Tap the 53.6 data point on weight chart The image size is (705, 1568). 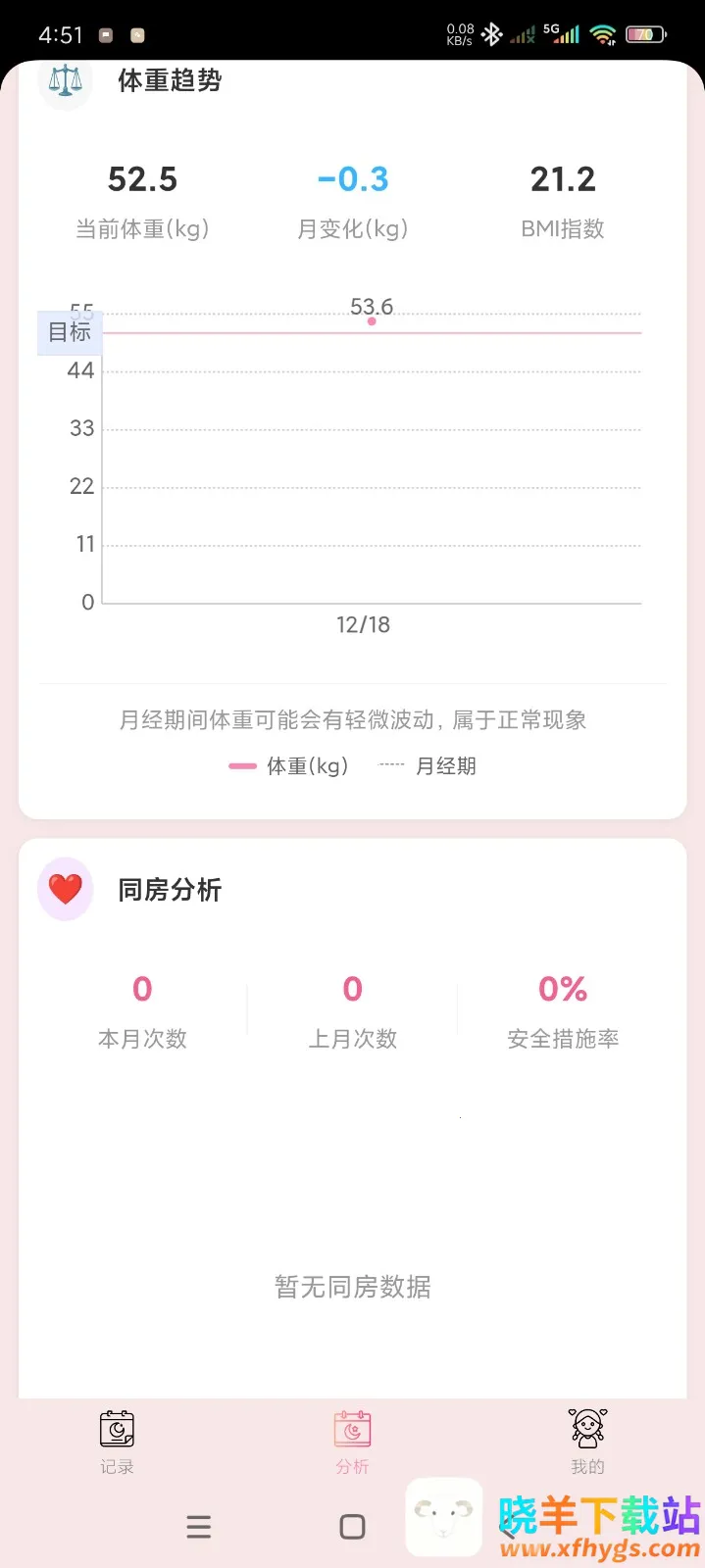point(372,321)
